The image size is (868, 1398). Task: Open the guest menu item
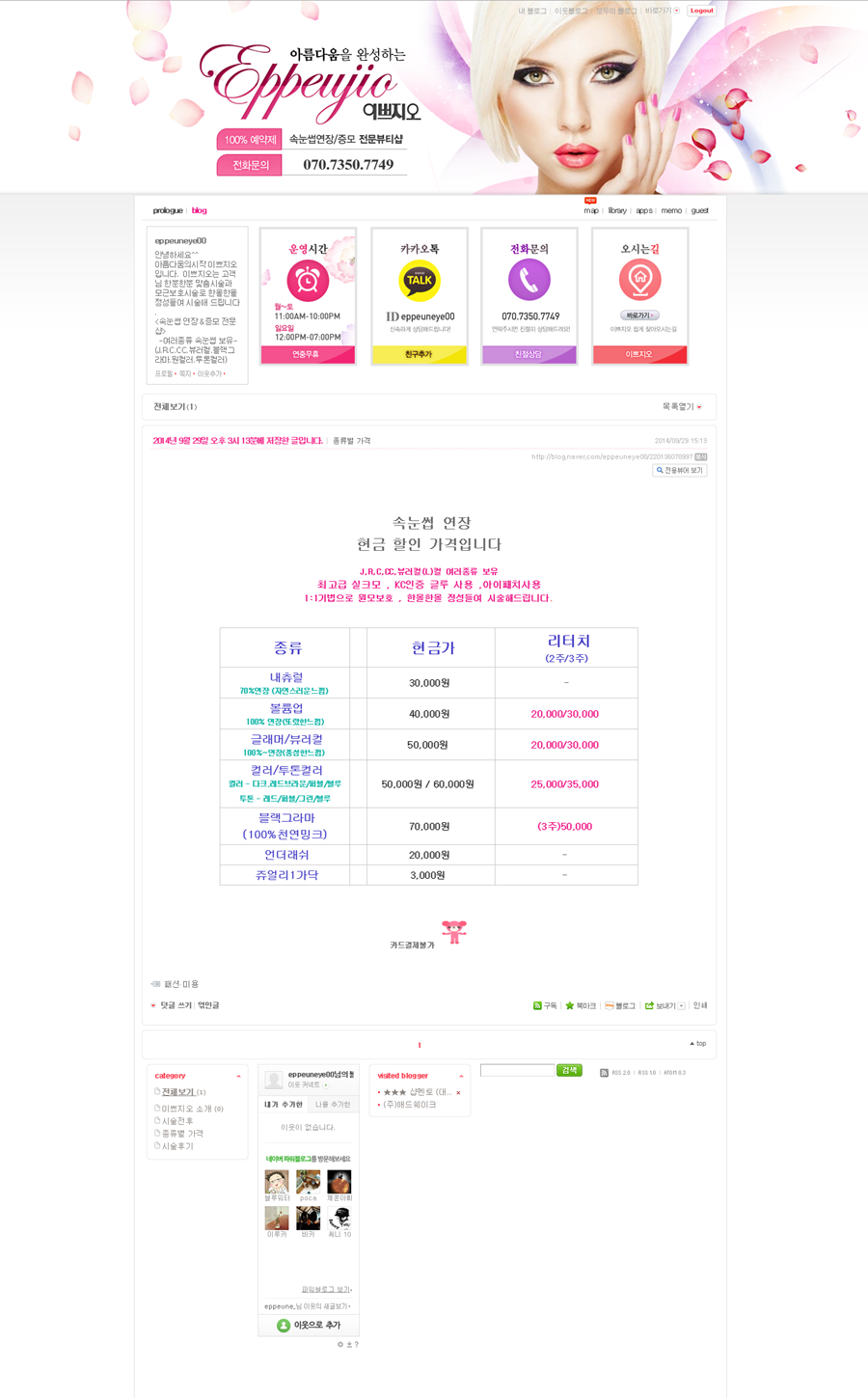point(699,210)
